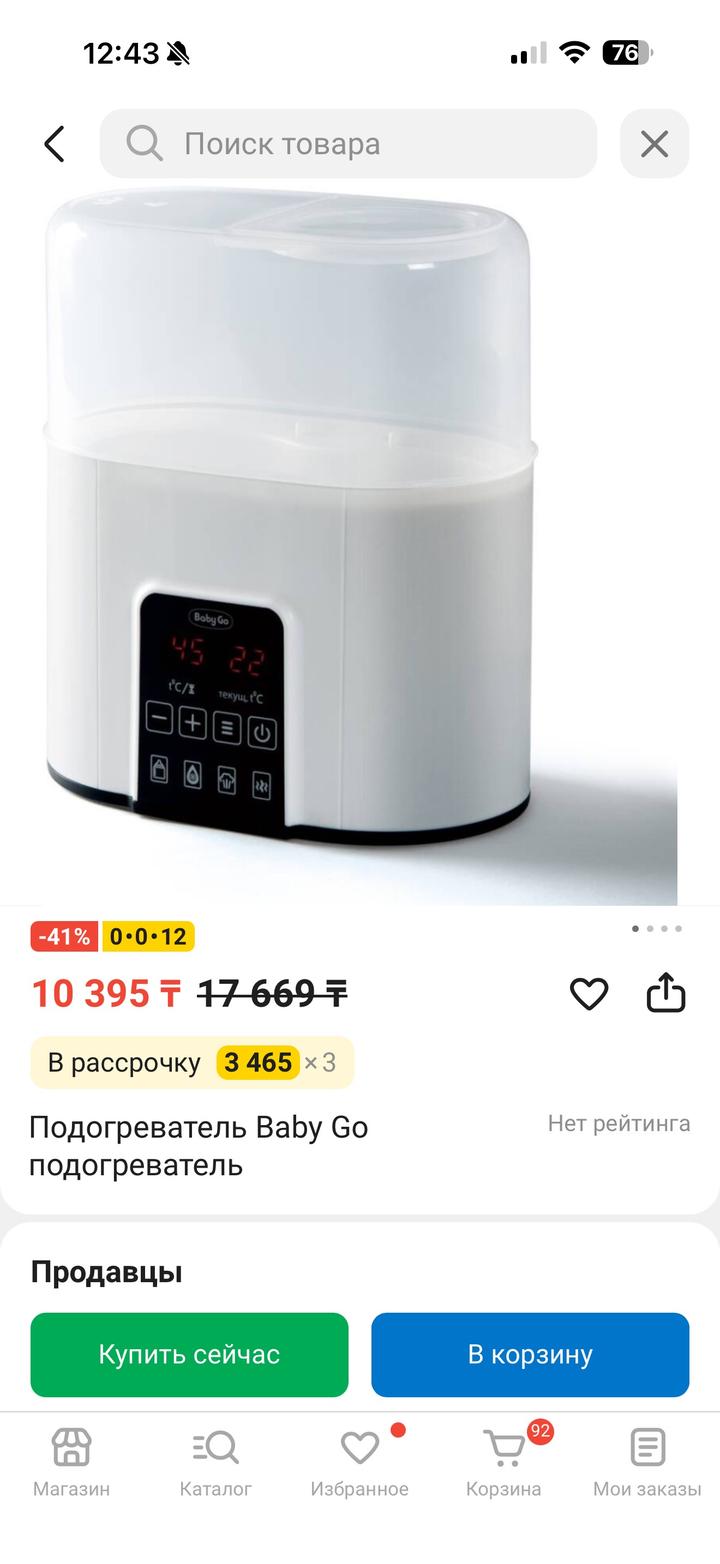The width and height of the screenshot is (720, 1564).
Task: Go to the Избранное tab
Action: [x=360, y=1462]
